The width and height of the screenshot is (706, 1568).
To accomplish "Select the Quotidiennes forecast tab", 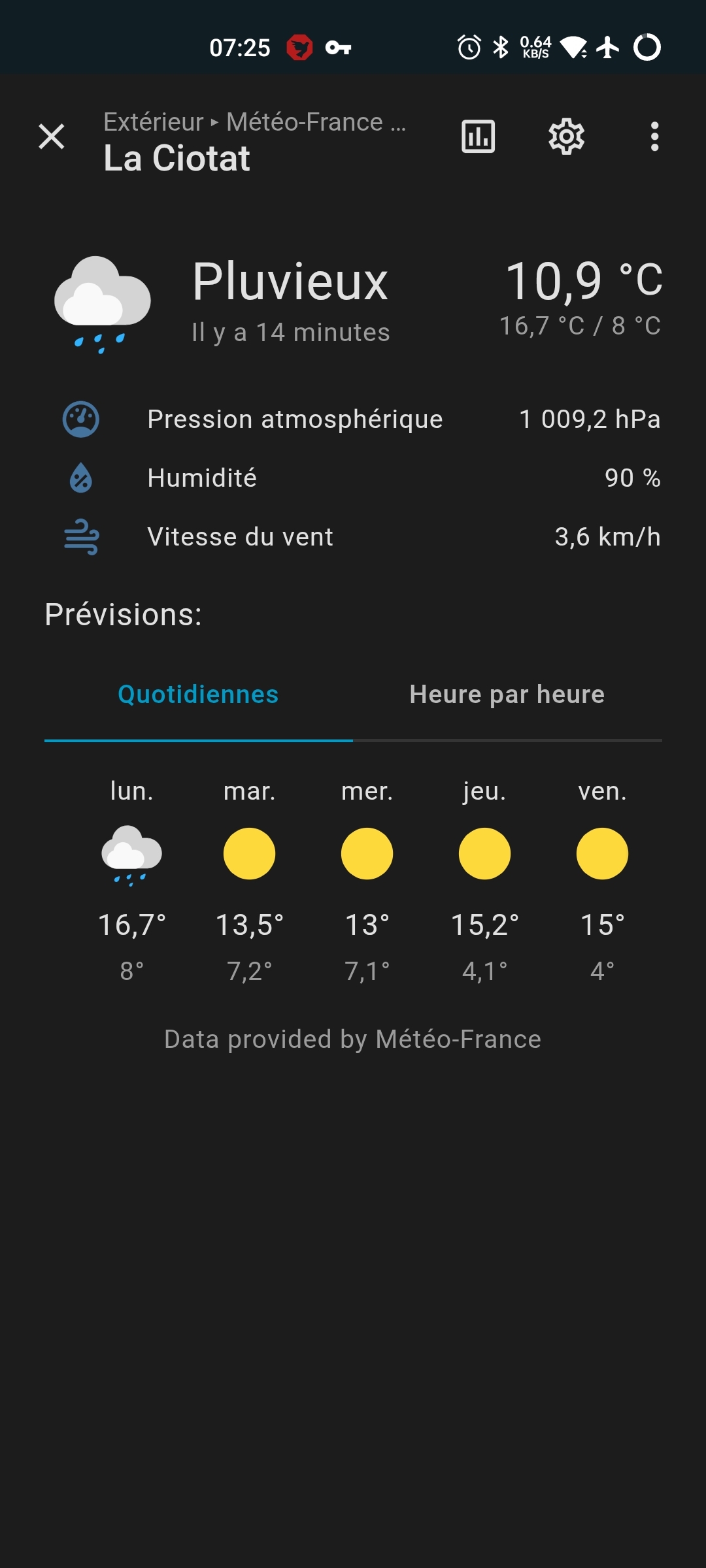I will [198, 694].
